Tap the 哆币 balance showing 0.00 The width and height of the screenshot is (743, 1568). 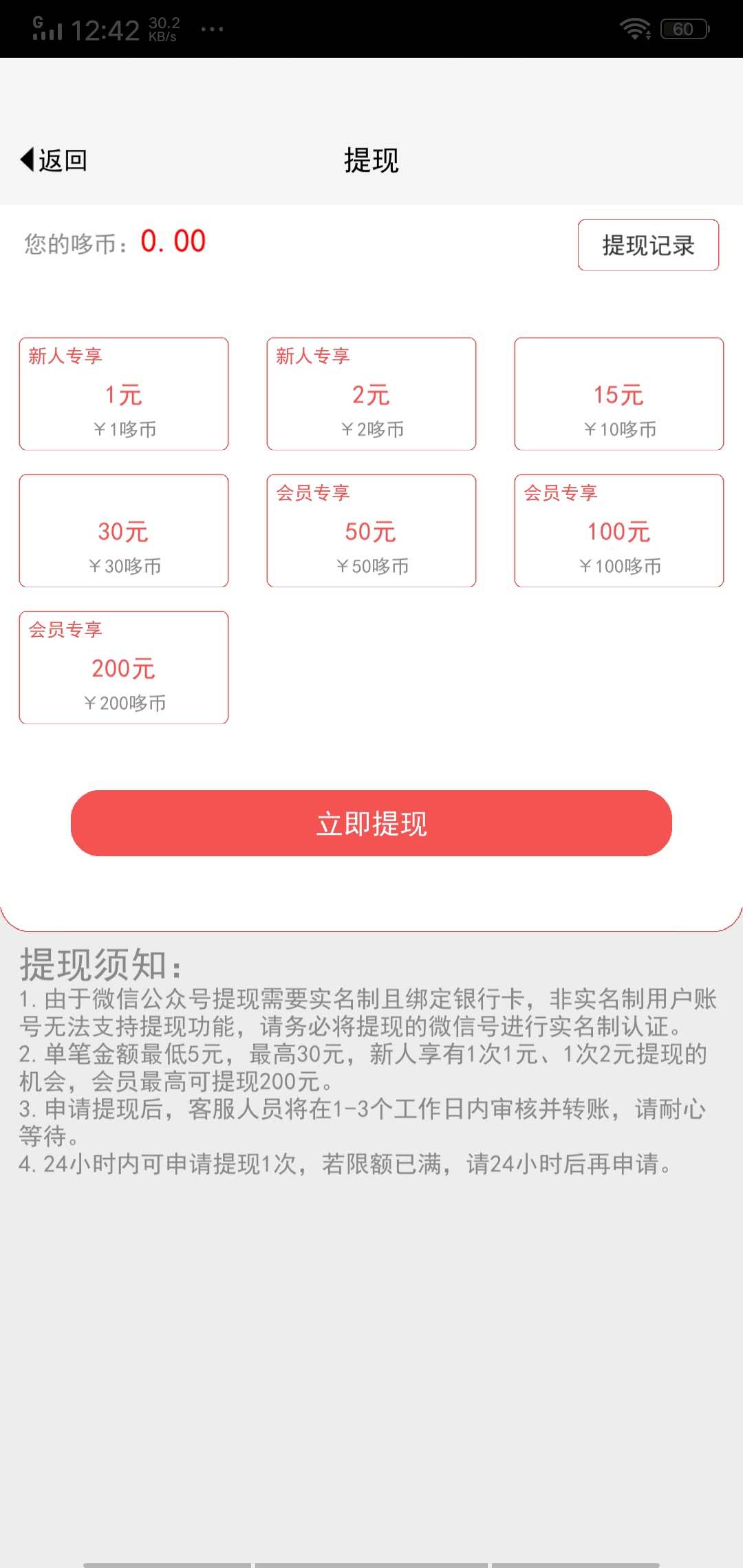point(171,241)
